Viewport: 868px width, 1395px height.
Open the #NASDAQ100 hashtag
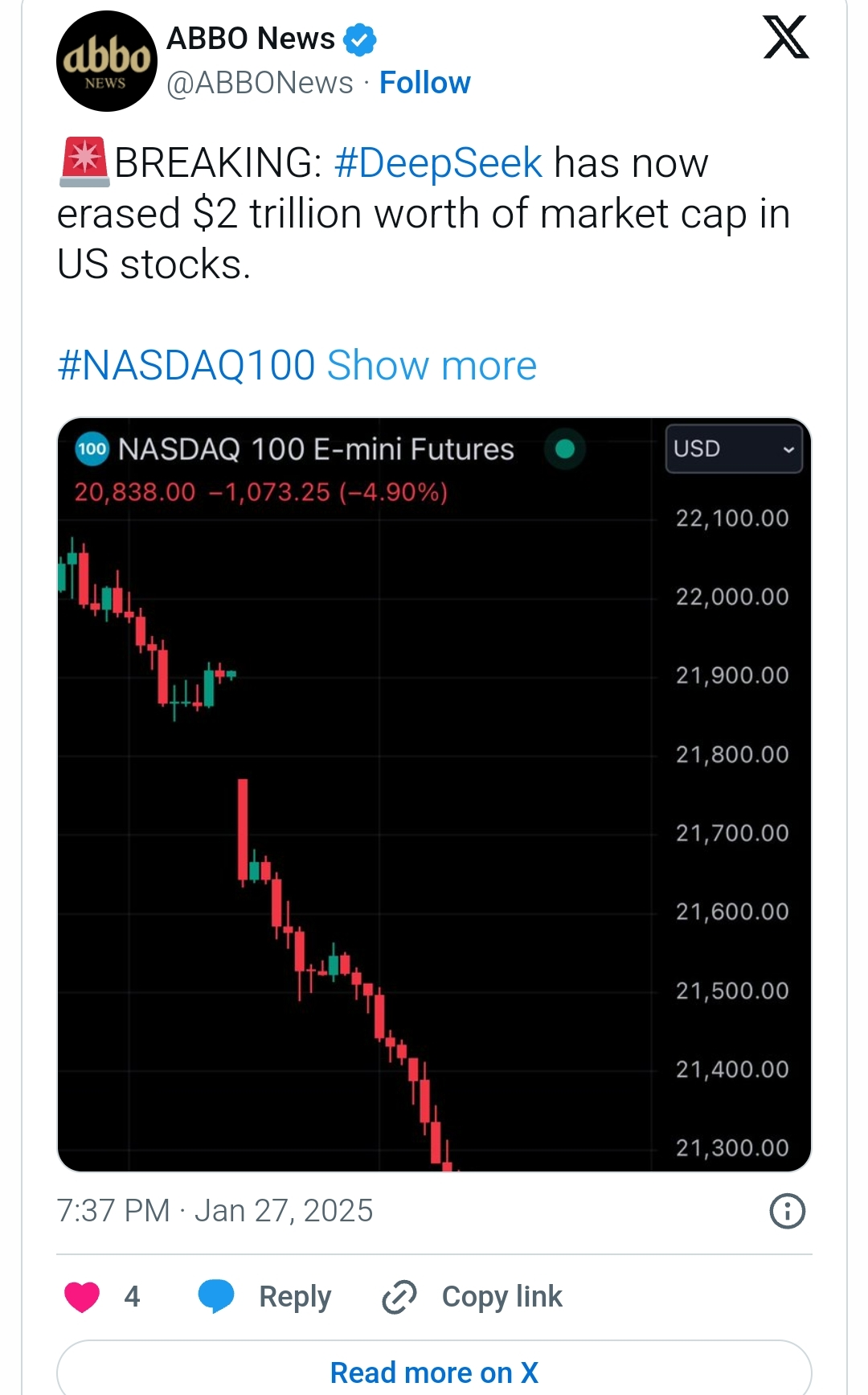click(x=186, y=365)
